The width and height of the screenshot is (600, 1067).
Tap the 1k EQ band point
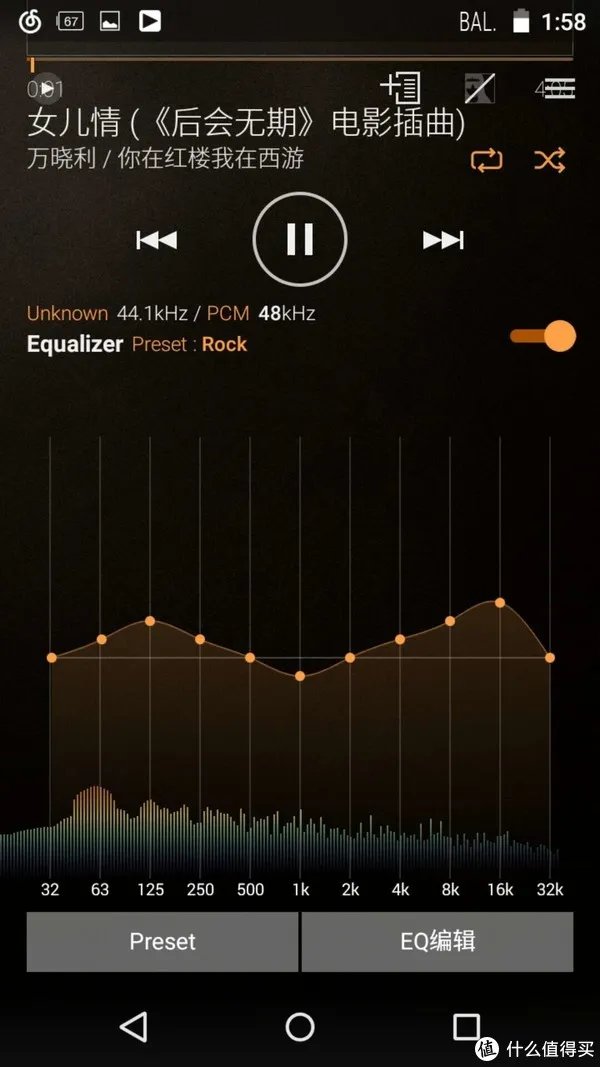(300, 676)
